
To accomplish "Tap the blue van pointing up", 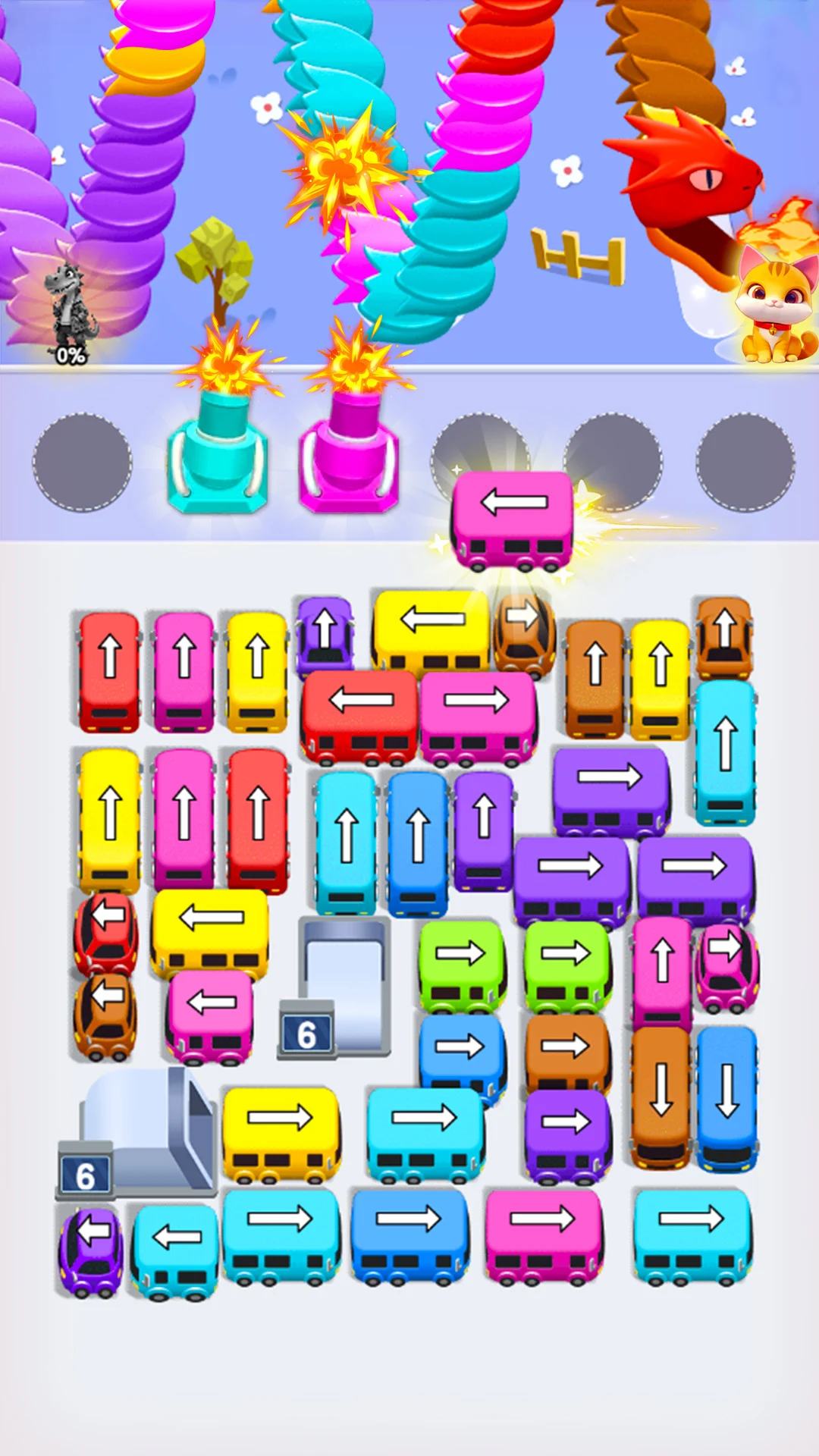I will 417,842.
